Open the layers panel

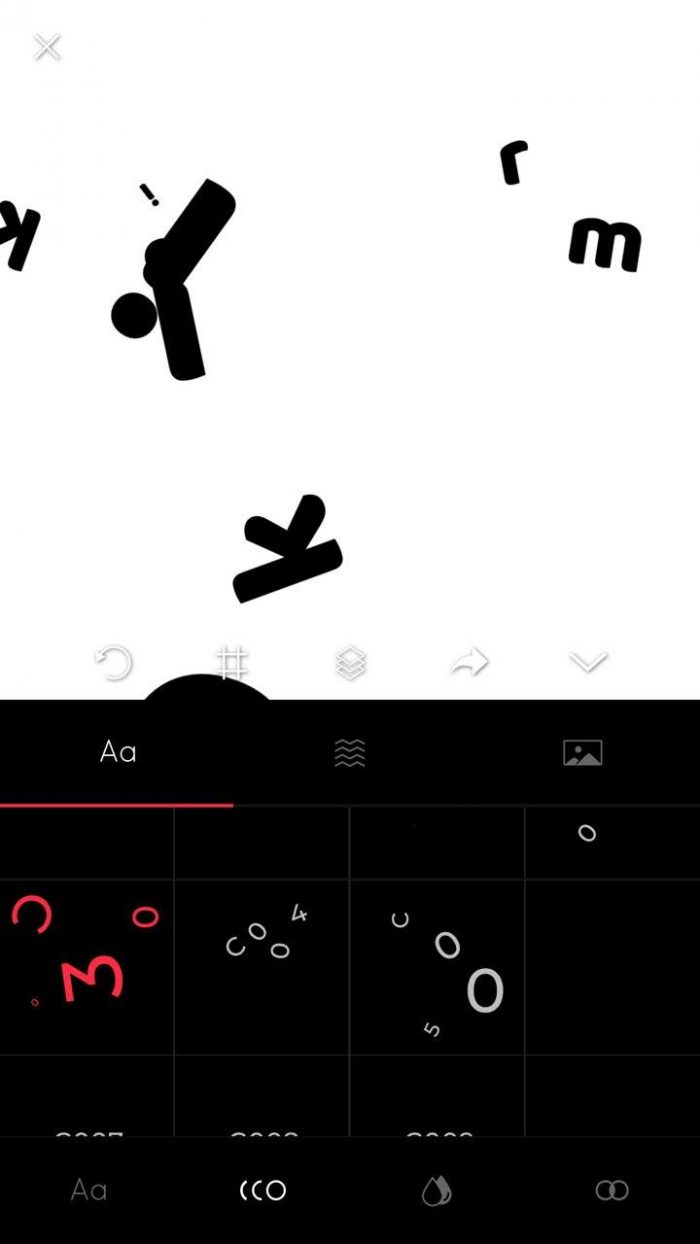click(350, 662)
